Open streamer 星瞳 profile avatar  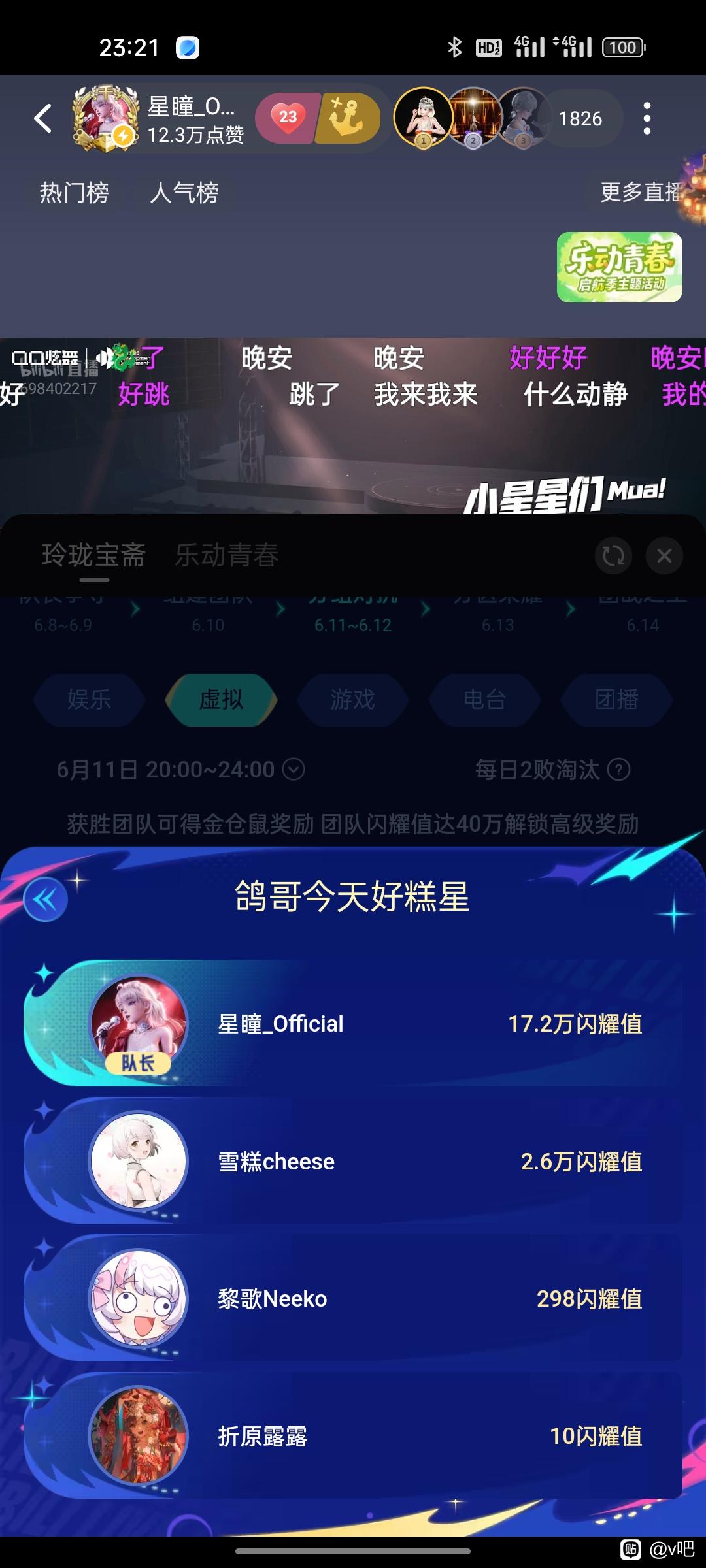point(105,119)
